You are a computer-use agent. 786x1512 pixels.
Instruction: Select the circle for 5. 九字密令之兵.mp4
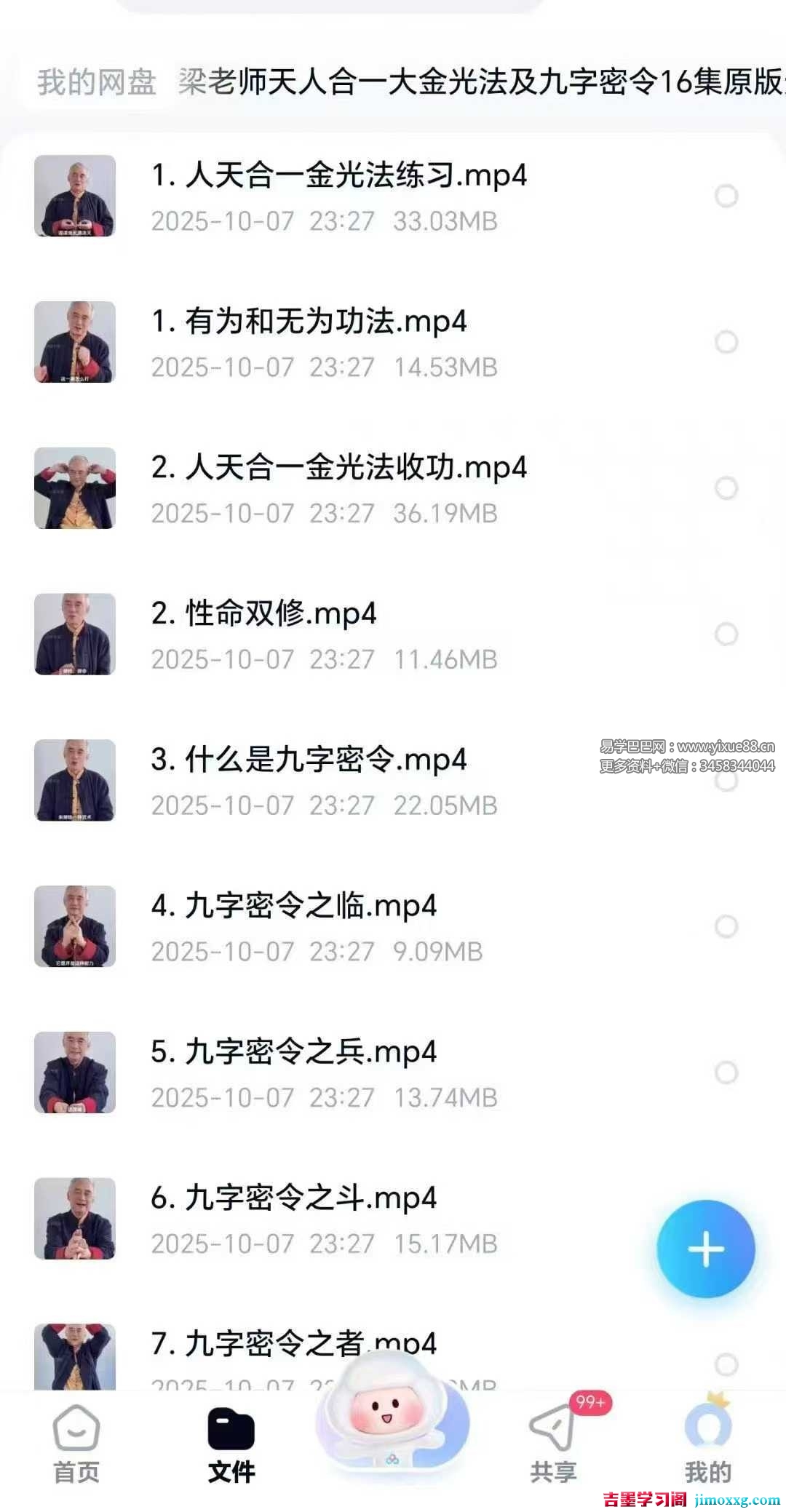click(x=726, y=1073)
